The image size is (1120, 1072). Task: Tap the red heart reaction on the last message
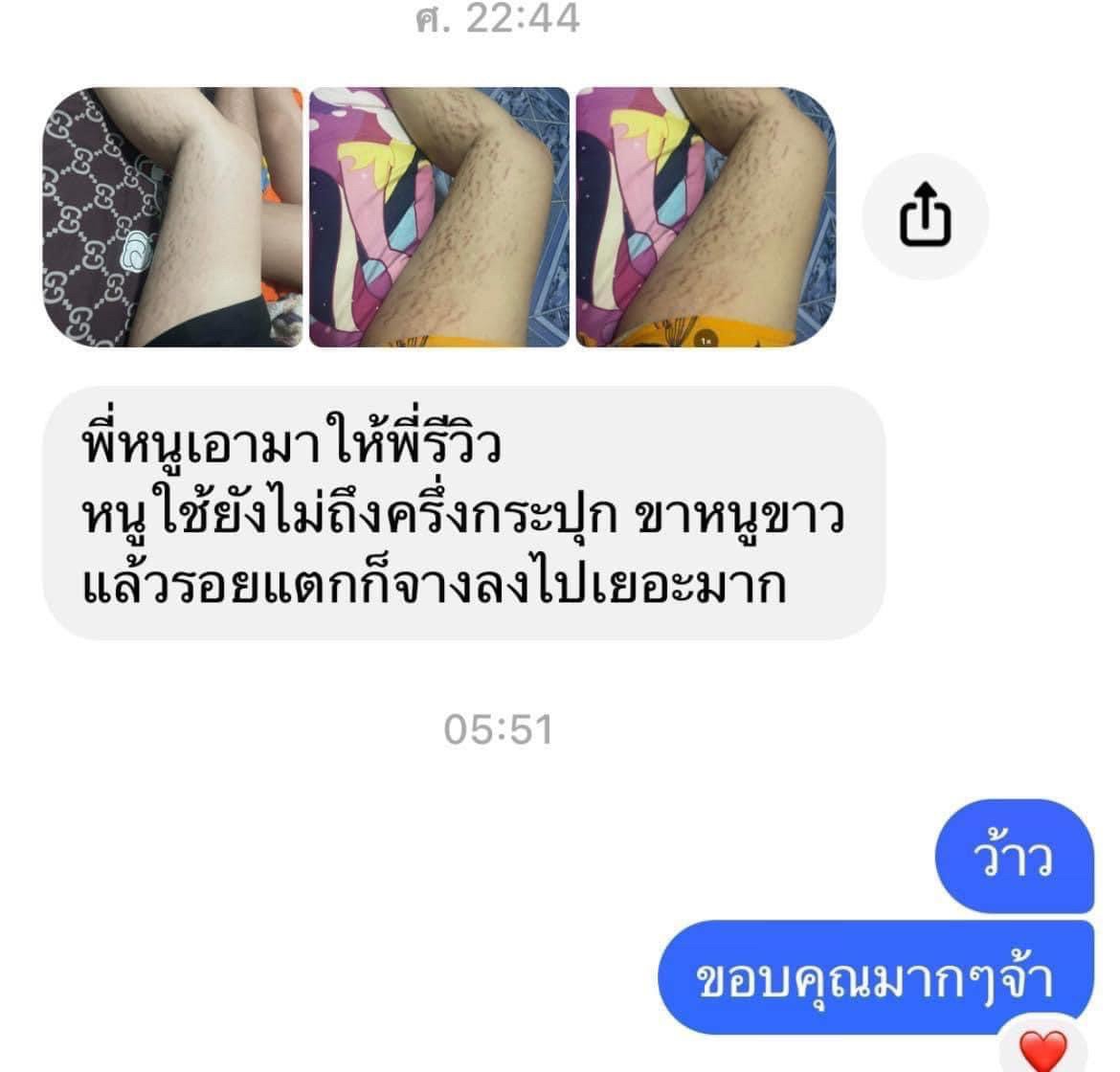tap(1042, 1050)
